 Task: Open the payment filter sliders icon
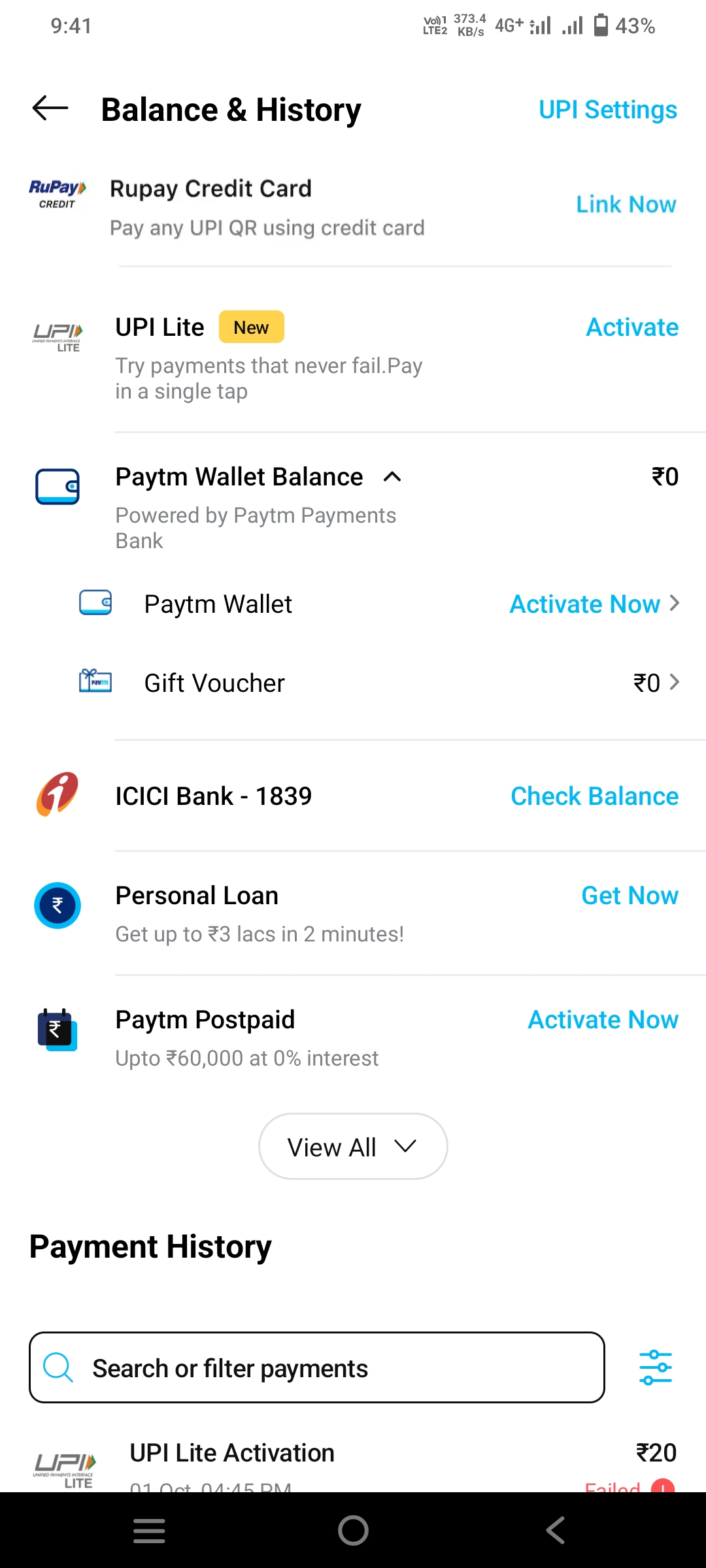[x=655, y=1367]
